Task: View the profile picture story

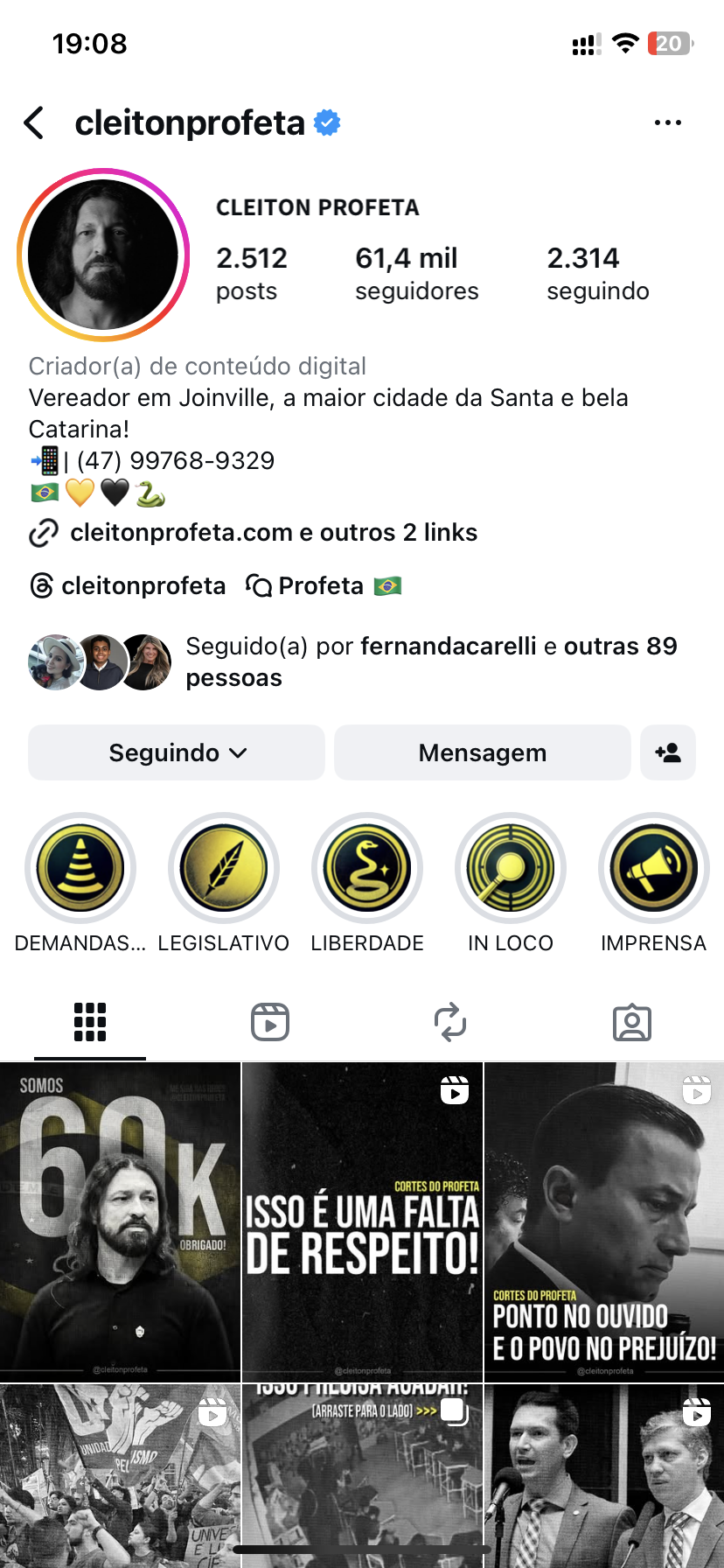Action: click(x=103, y=255)
